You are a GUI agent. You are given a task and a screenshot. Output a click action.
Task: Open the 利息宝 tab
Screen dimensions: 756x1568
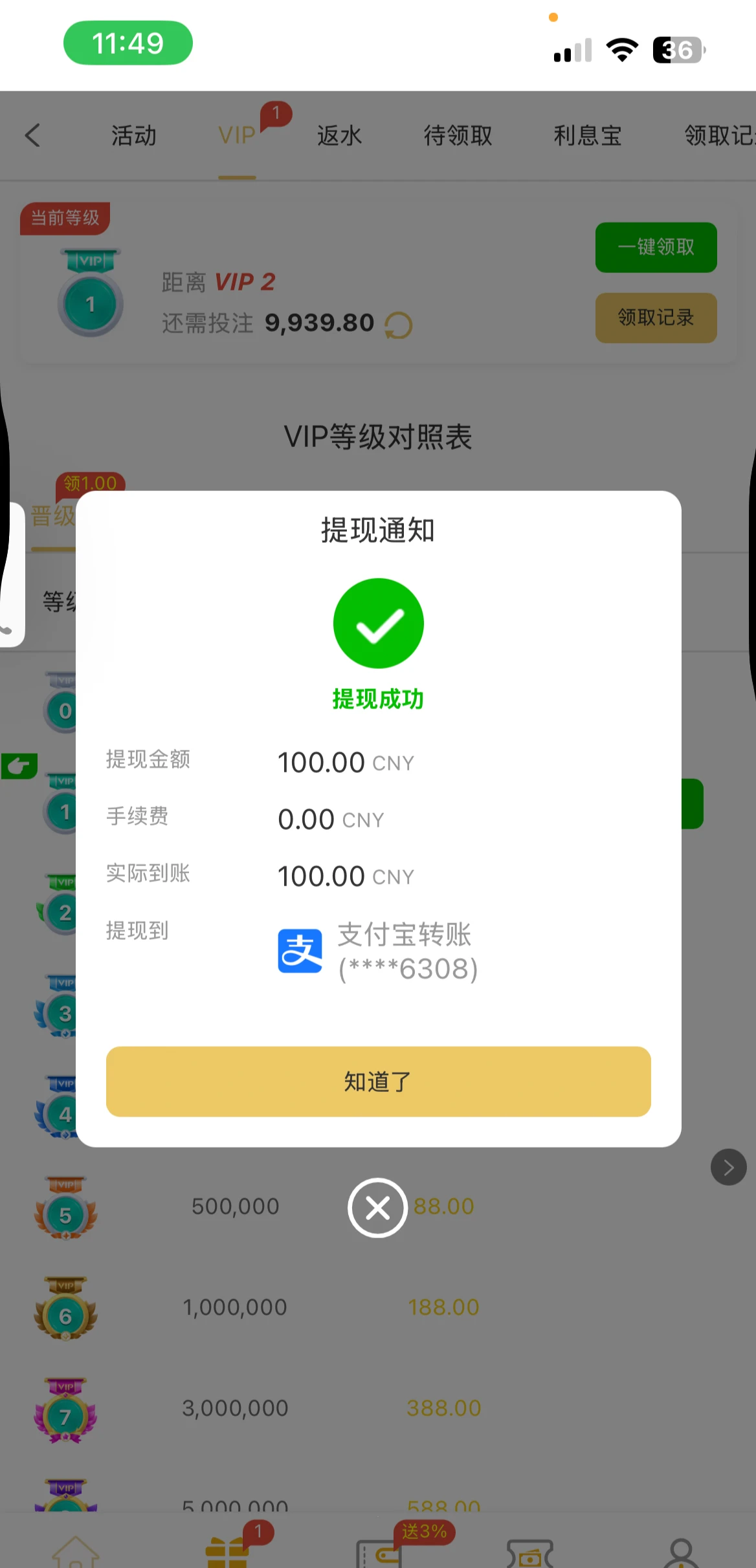point(587,135)
